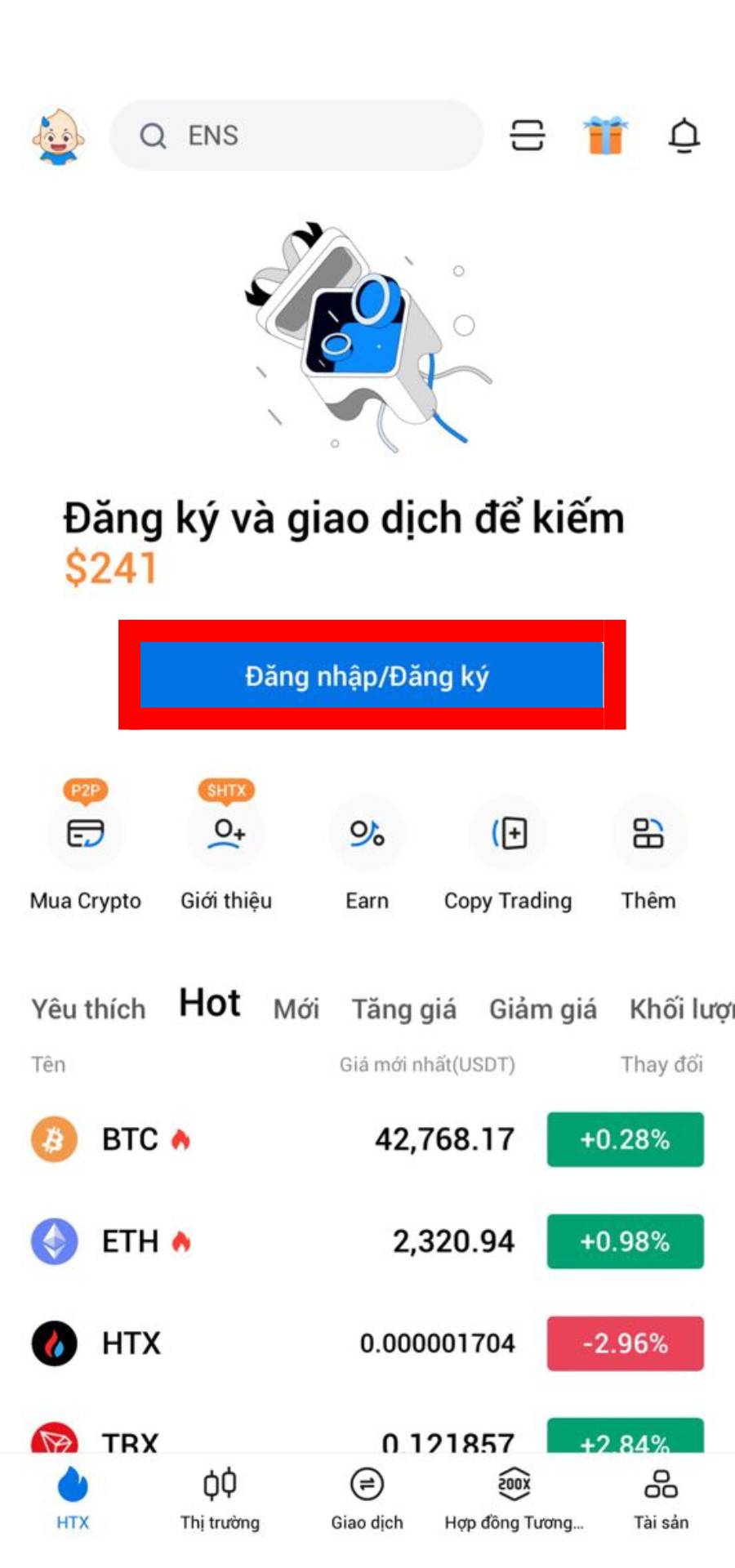Open the BTC market row

click(367, 1139)
